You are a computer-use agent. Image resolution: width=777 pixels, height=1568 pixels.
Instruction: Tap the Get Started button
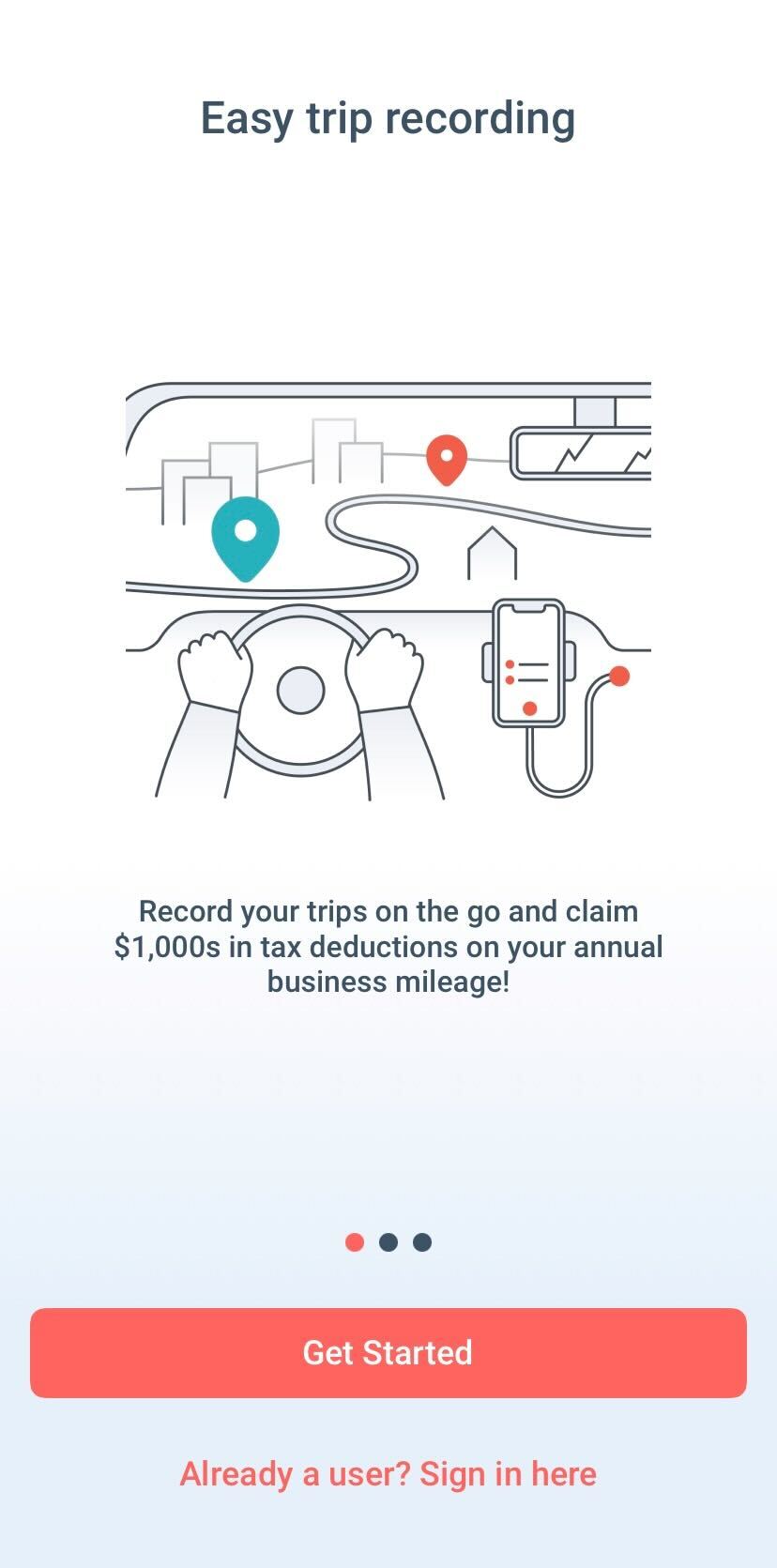pos(388,1352)
